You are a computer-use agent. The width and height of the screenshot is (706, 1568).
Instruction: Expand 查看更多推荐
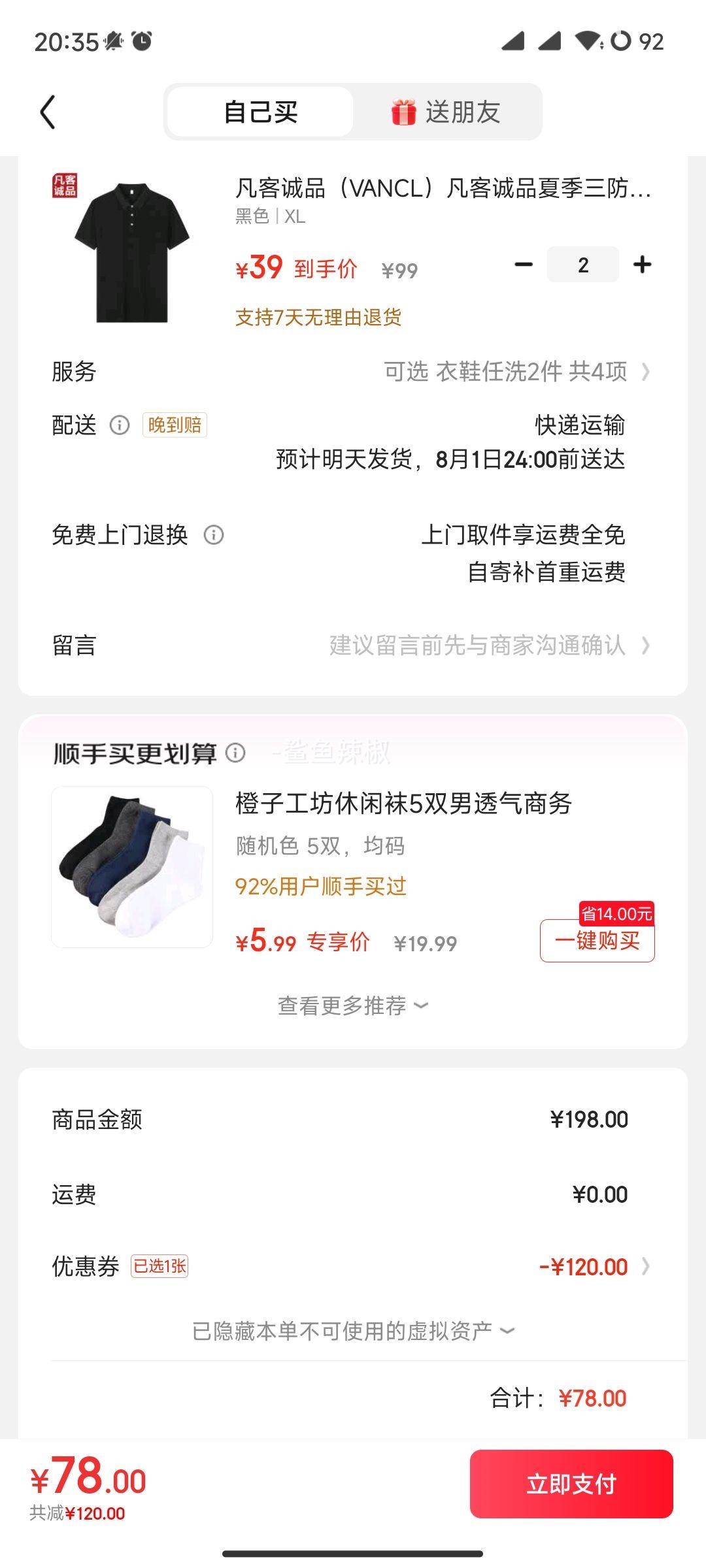(x=353, y=1005)
